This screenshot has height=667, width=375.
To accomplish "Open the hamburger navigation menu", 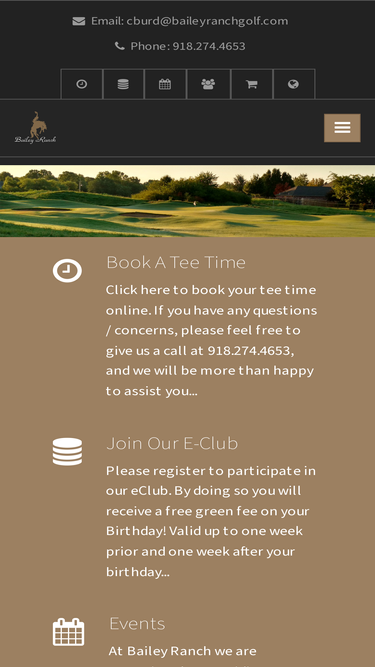I will point(342,128).
